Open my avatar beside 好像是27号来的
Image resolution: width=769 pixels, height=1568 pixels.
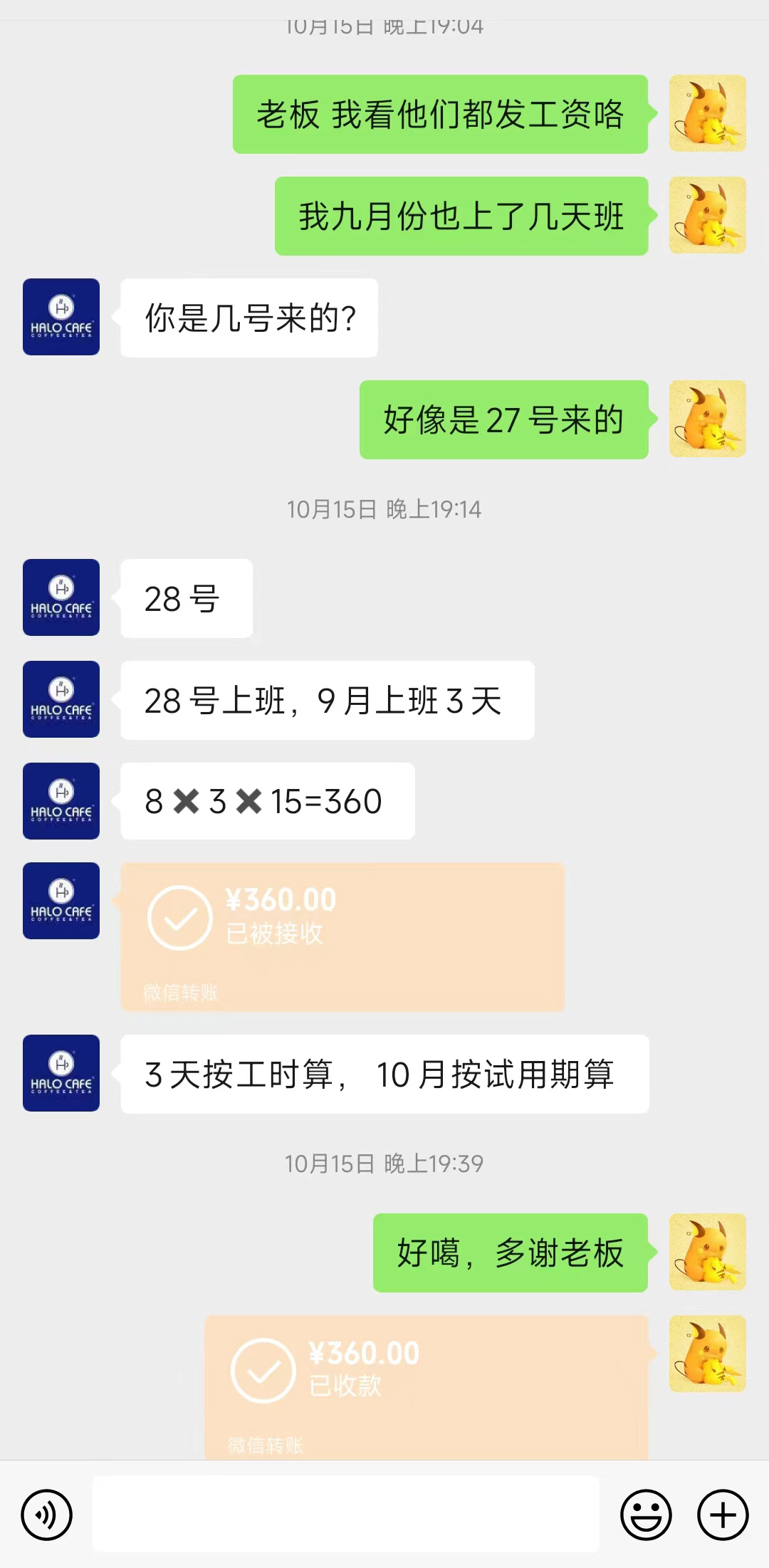tap(707, 419)
